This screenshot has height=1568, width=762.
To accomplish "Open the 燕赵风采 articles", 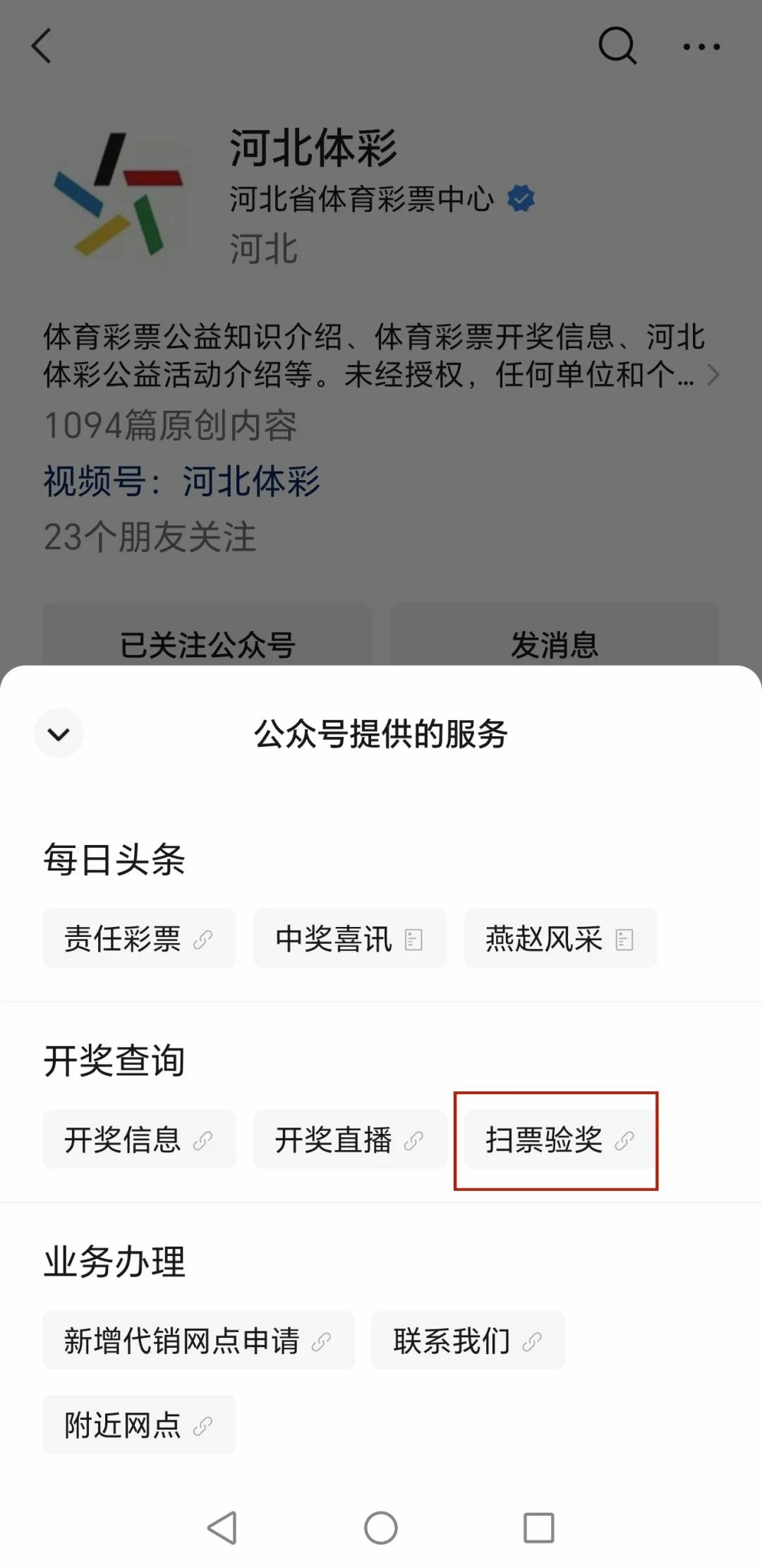I will click(560, 938).
